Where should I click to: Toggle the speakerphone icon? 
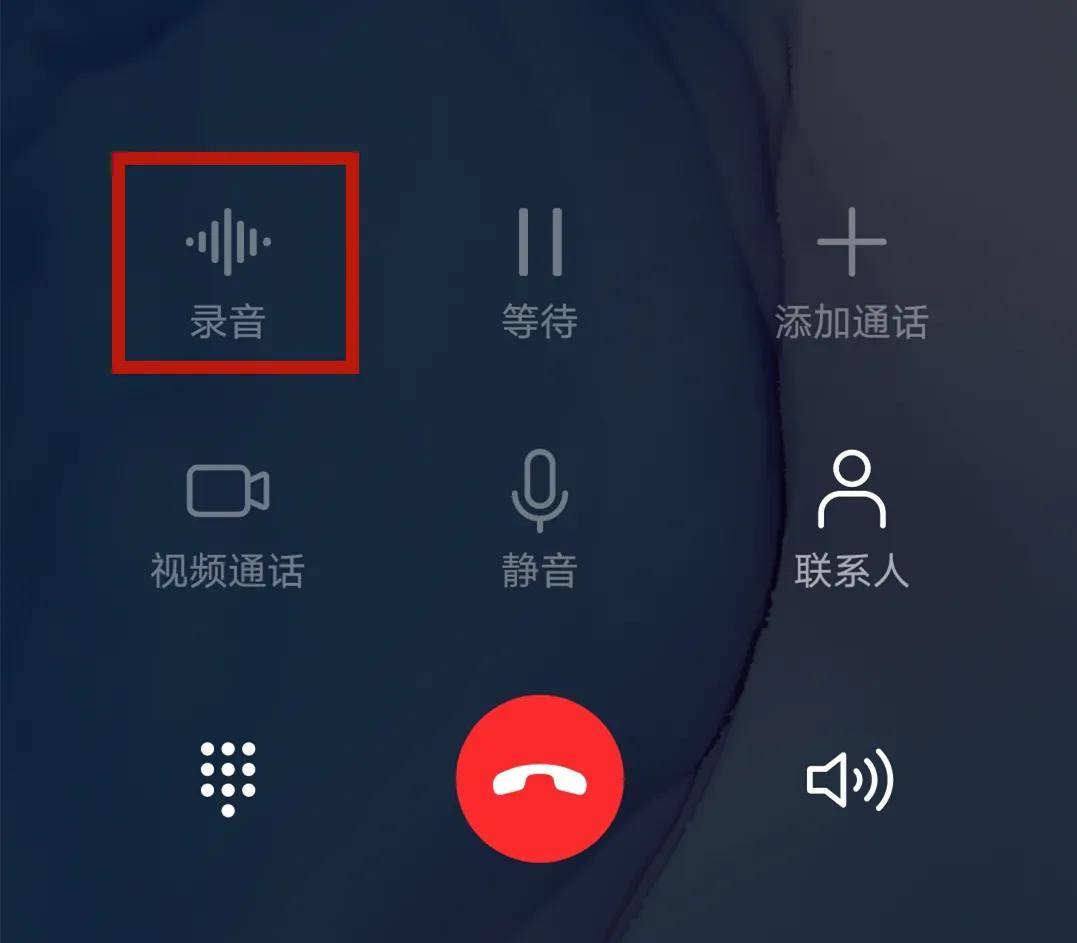coord(850,779)
